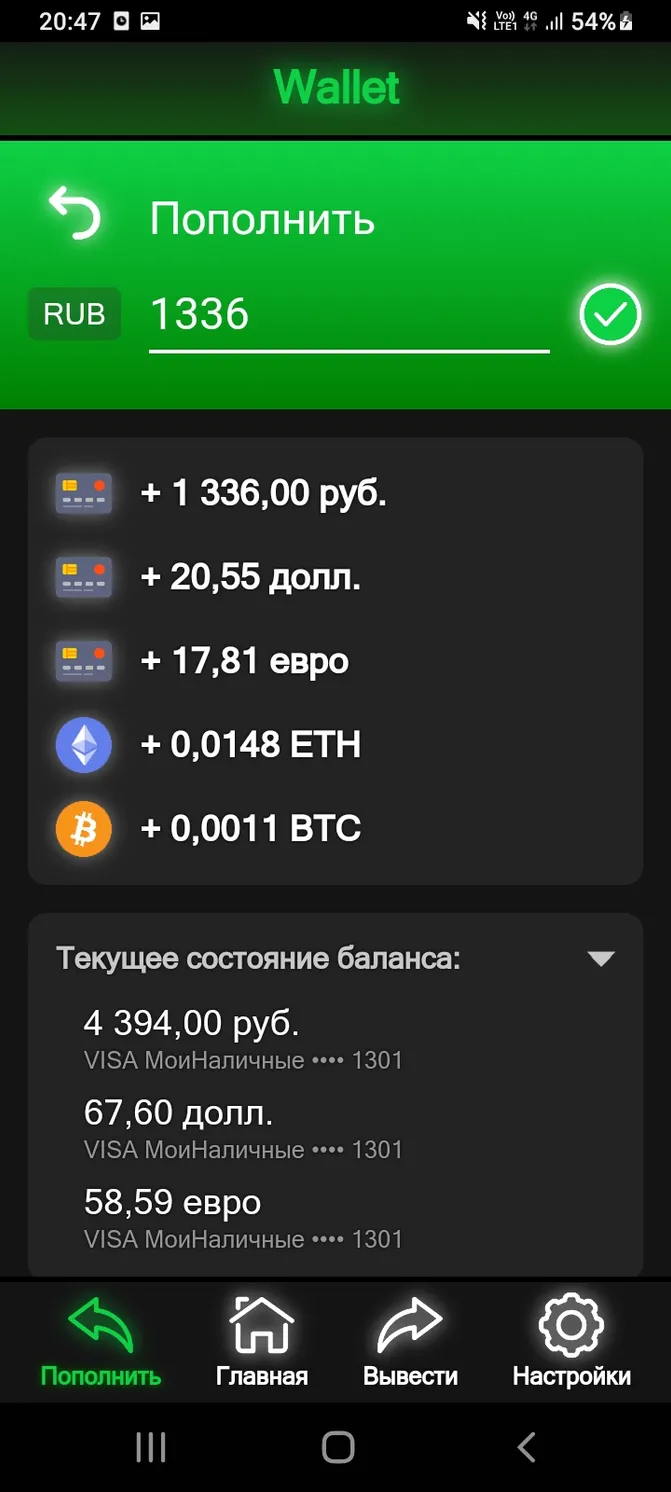This screenshot has height=1492, width=671.
Task: Choose the + 17,81 евро option
Action: pyautogui.click(x=335, y=661)
